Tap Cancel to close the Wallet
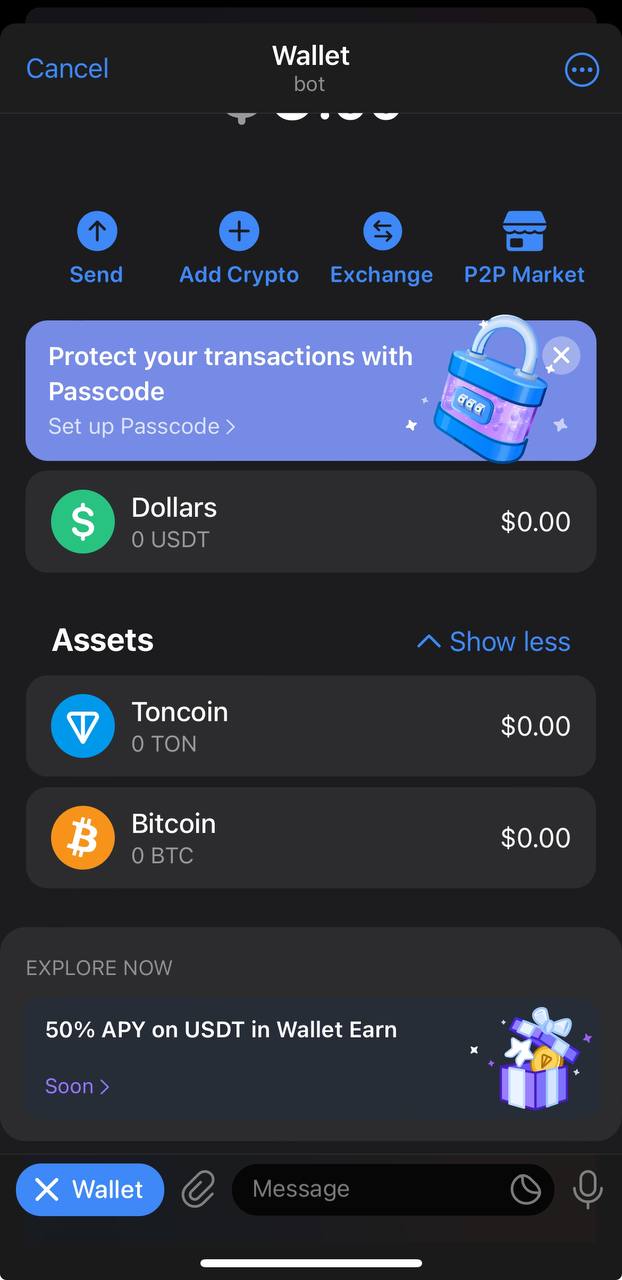The image size is (622, 1280). click(x=67, y=69)
